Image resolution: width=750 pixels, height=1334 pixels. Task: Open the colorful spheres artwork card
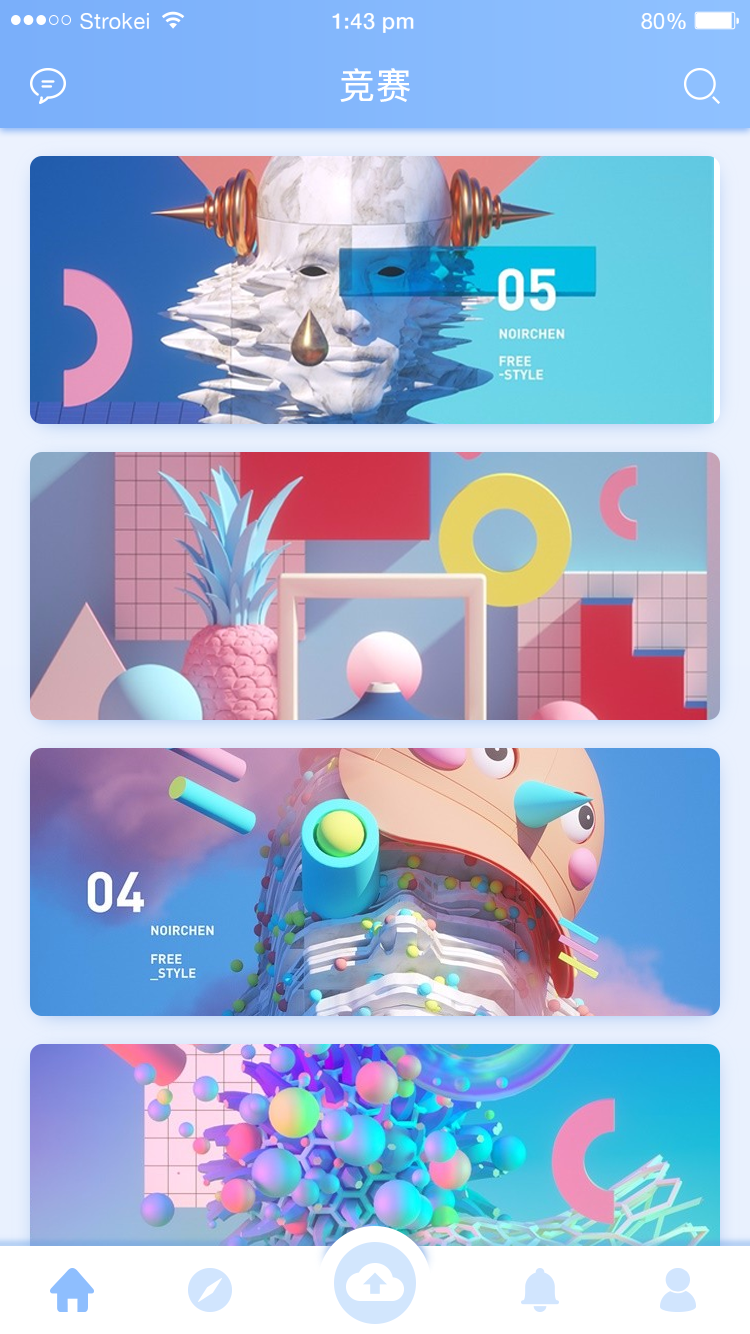[375, 1144]
